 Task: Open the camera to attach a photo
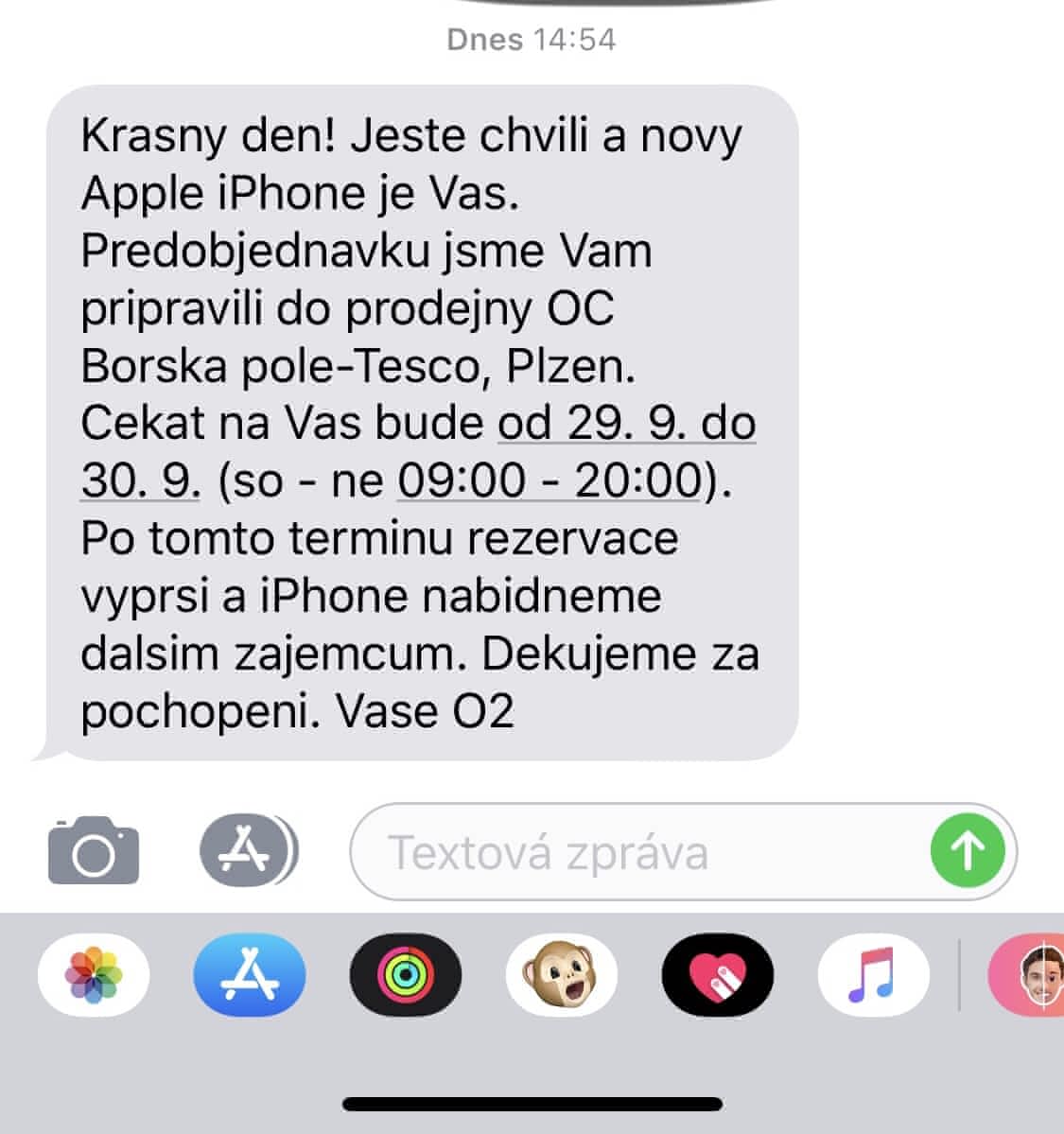point(93,851)
